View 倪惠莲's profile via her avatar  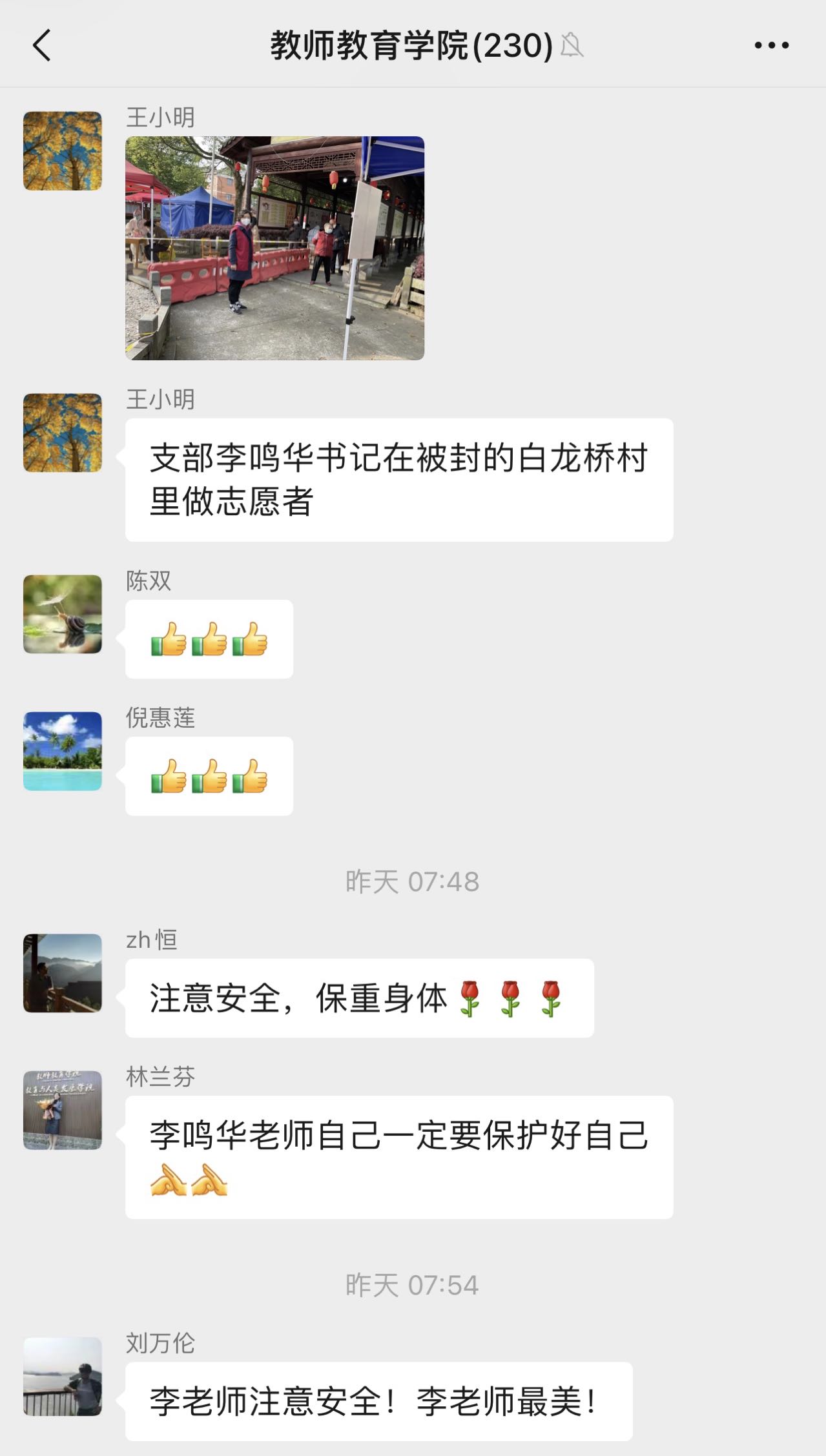point(63,751)
